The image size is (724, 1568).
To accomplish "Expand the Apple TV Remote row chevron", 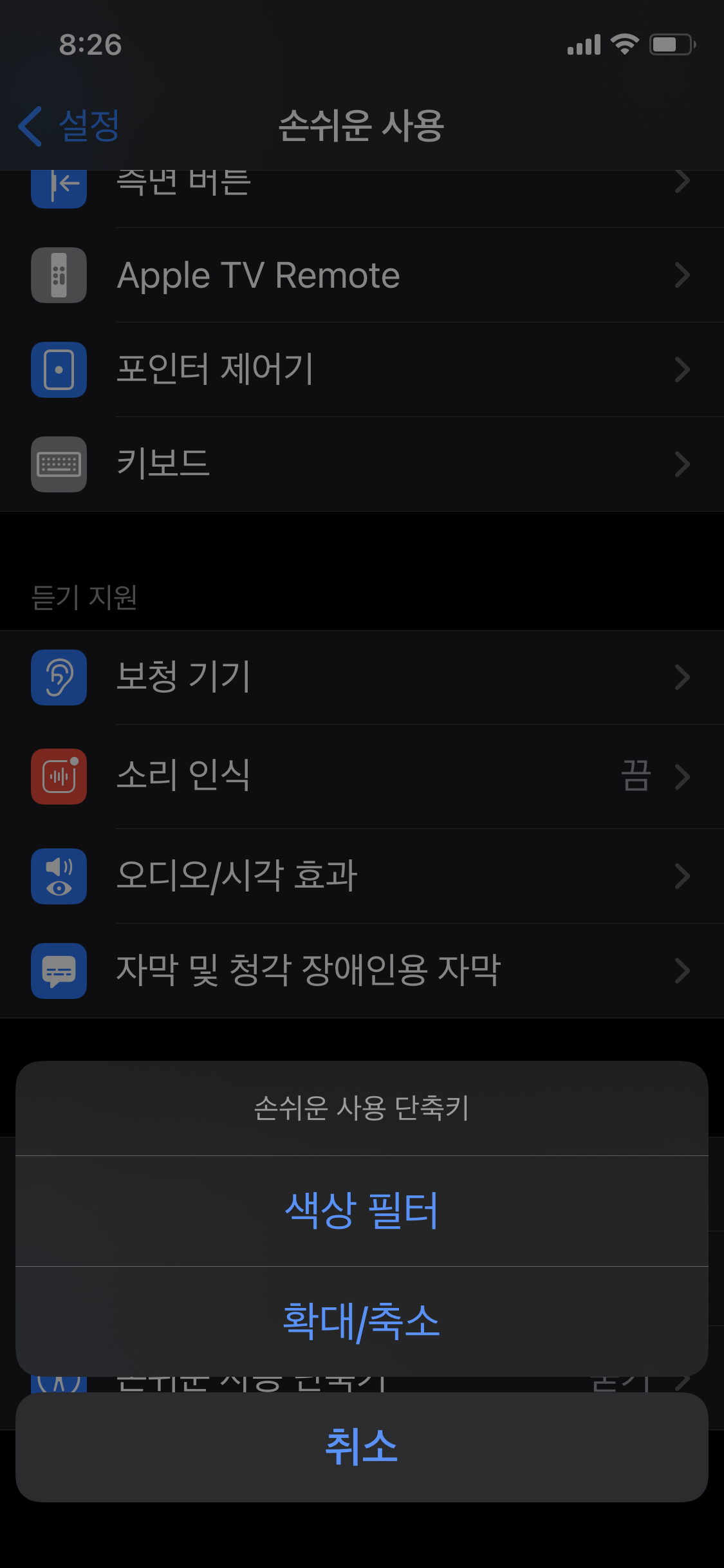I will (x=683, y=275).
